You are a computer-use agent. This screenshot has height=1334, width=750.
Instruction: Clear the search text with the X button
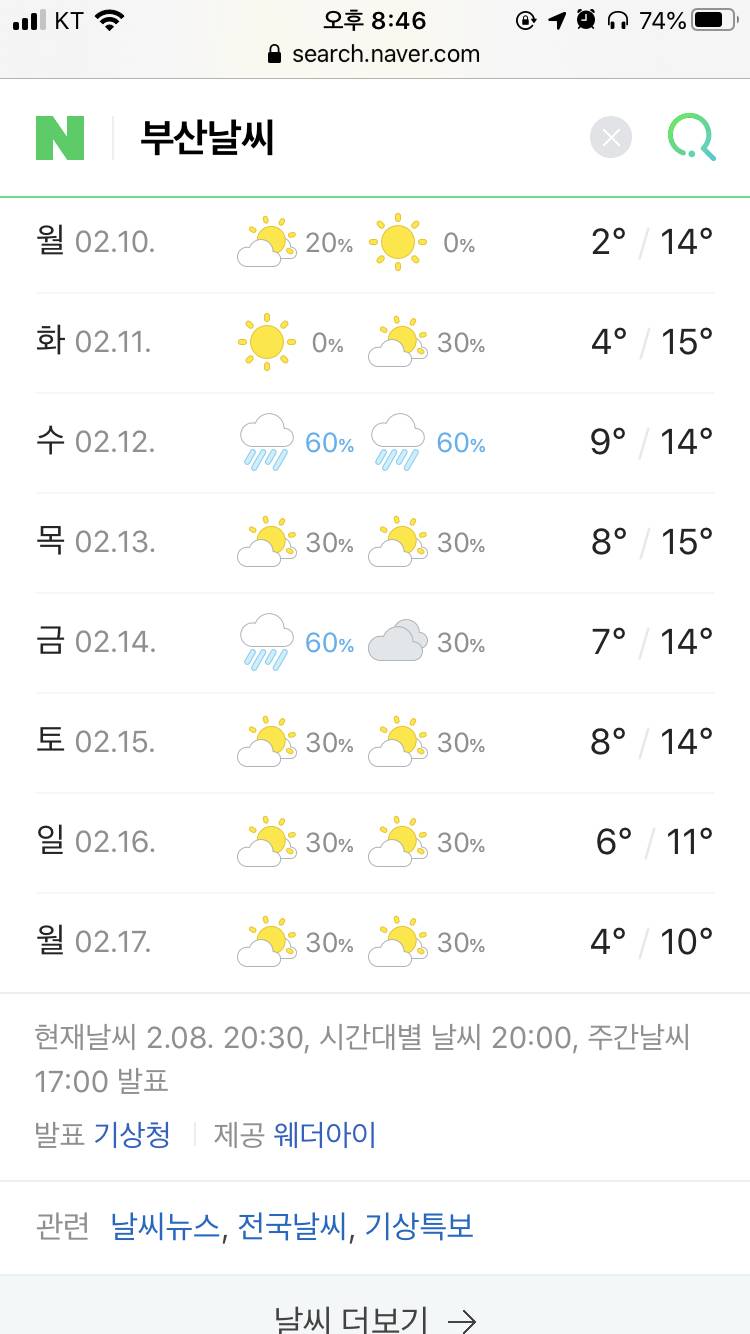point(611,138)
